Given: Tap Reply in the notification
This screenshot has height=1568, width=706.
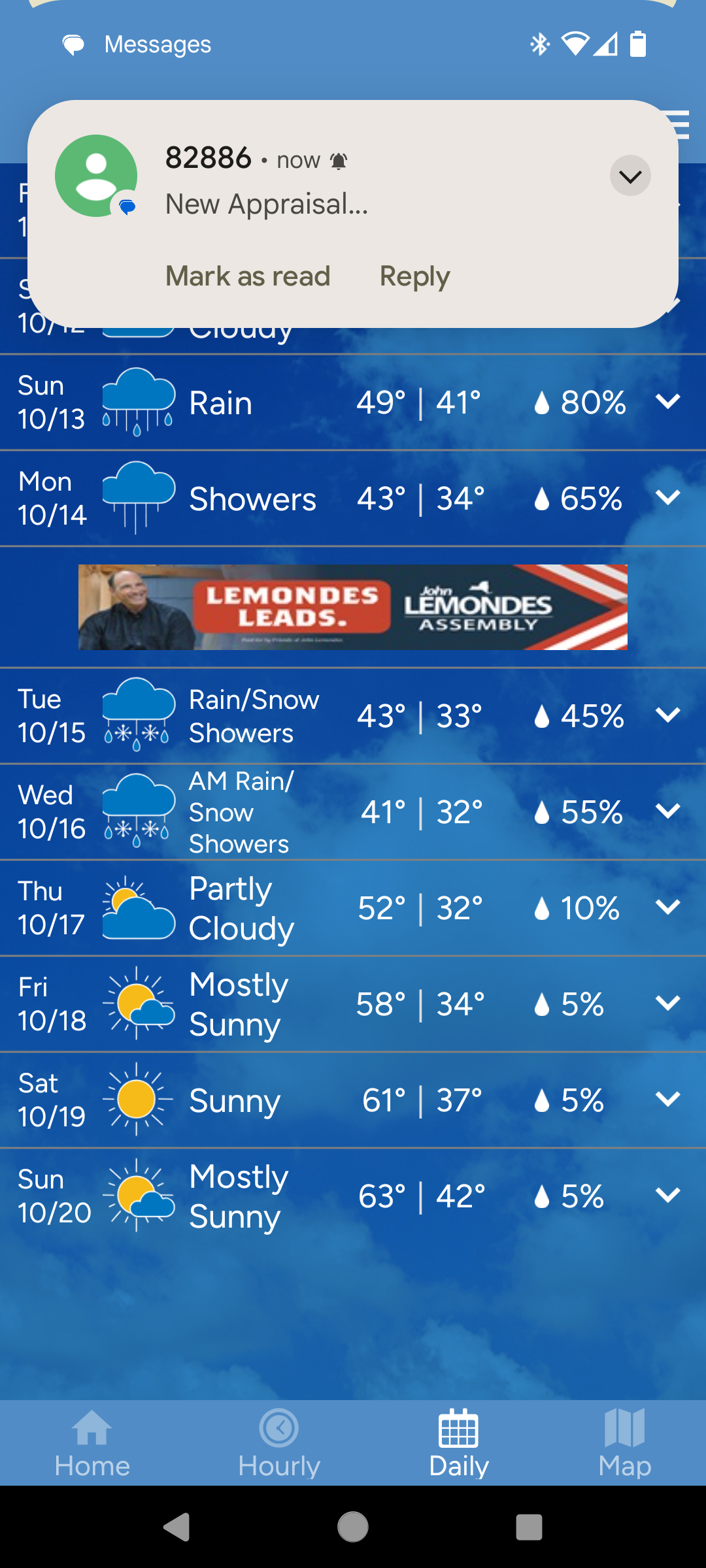Looking at the screenshot, I should coord(414,276).
